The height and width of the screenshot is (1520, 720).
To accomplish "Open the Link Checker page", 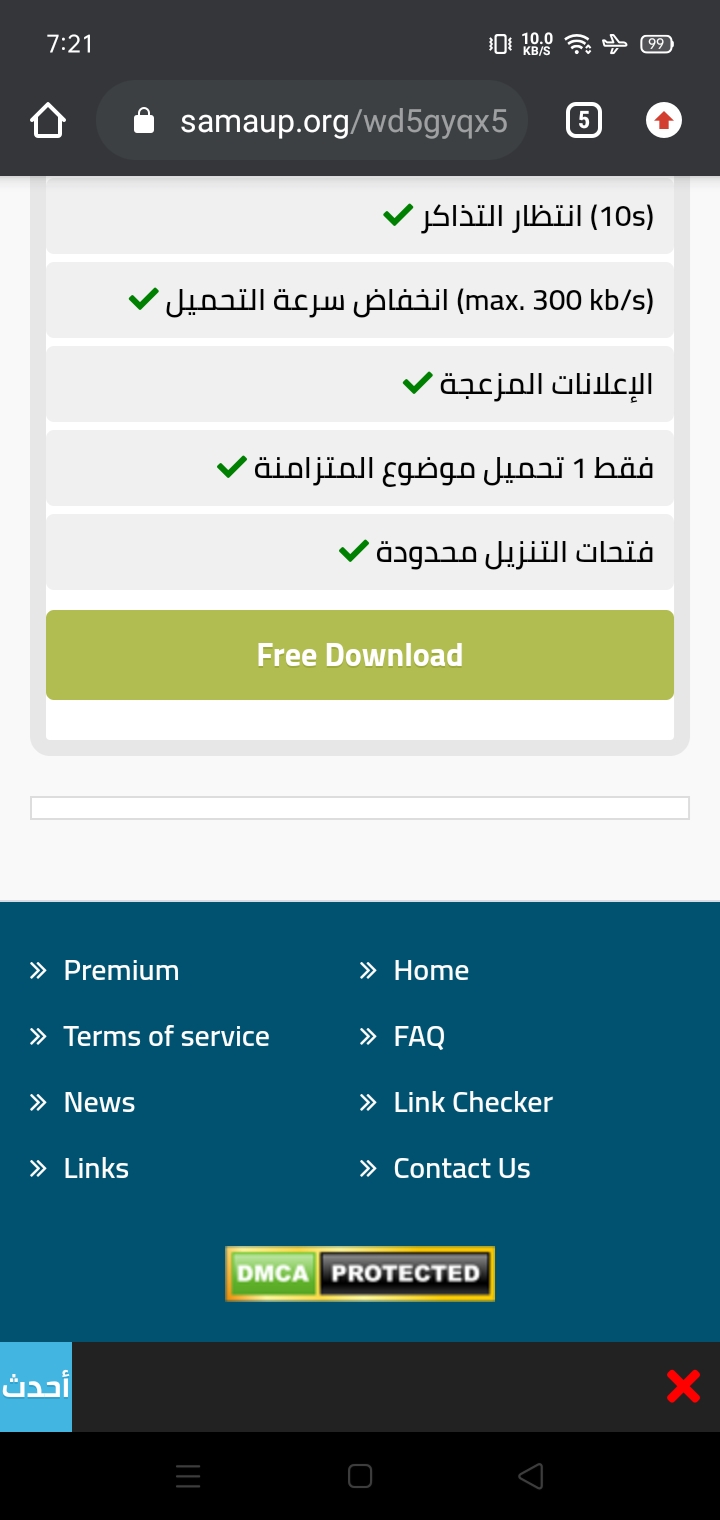I will pyautogui.click(x=473, y=1102).
